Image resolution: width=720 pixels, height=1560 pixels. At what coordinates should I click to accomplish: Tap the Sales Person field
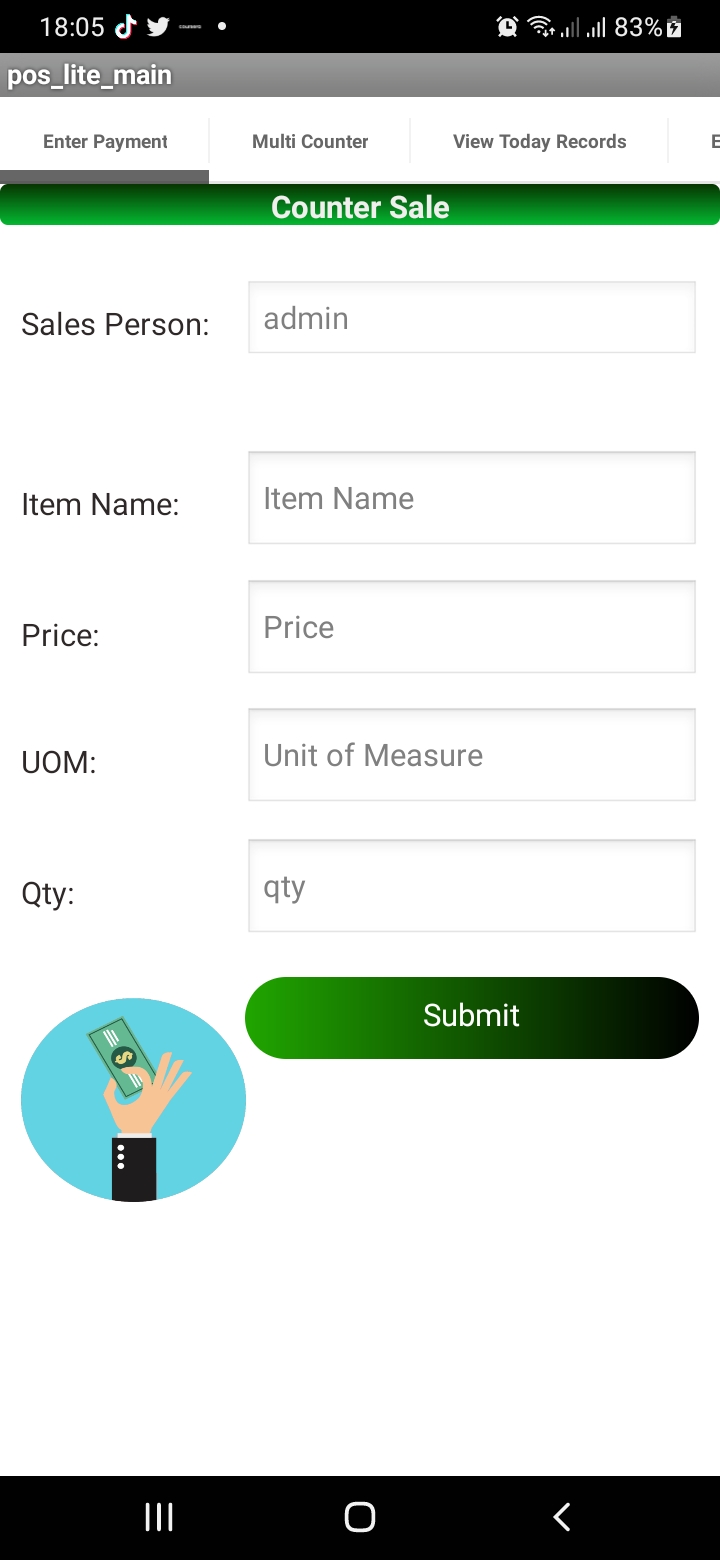pos(471,318)
